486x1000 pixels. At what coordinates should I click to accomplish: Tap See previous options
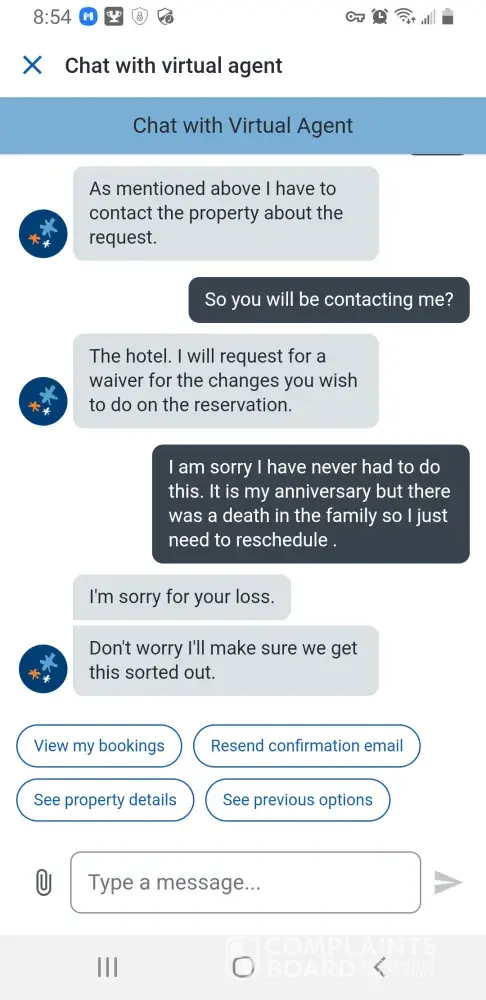pos(297,800)
